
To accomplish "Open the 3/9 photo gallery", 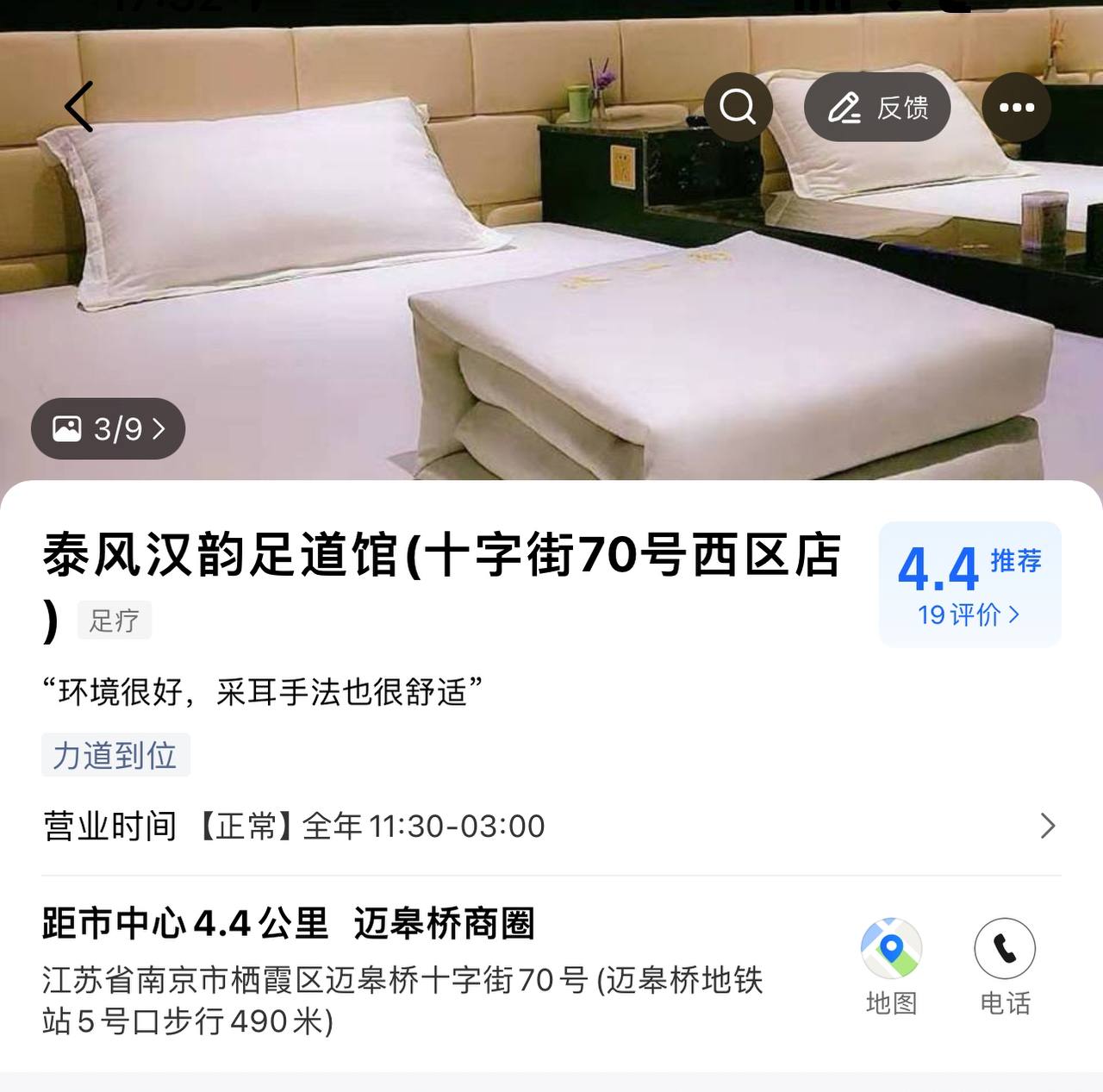I will coord(109,428).
